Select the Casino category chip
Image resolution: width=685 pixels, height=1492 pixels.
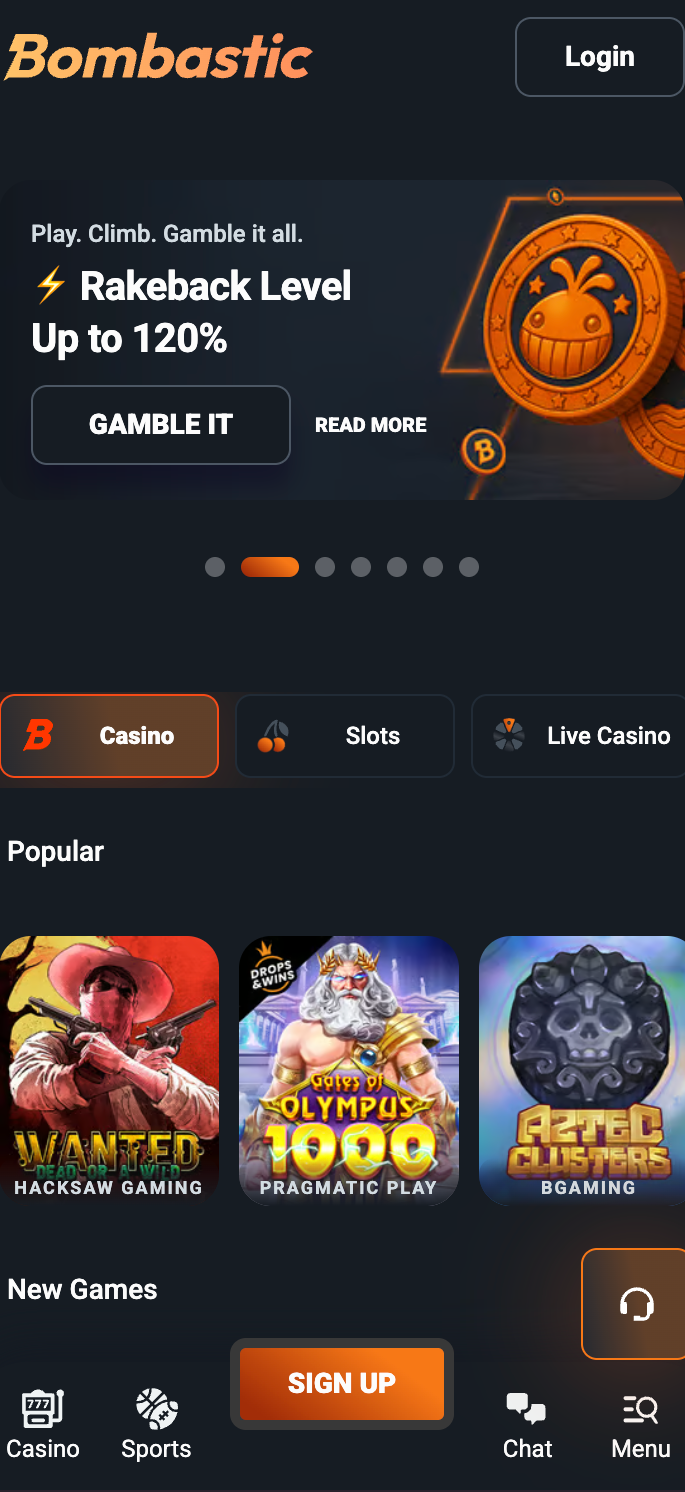pyautogui.click(x=110, y=736)
